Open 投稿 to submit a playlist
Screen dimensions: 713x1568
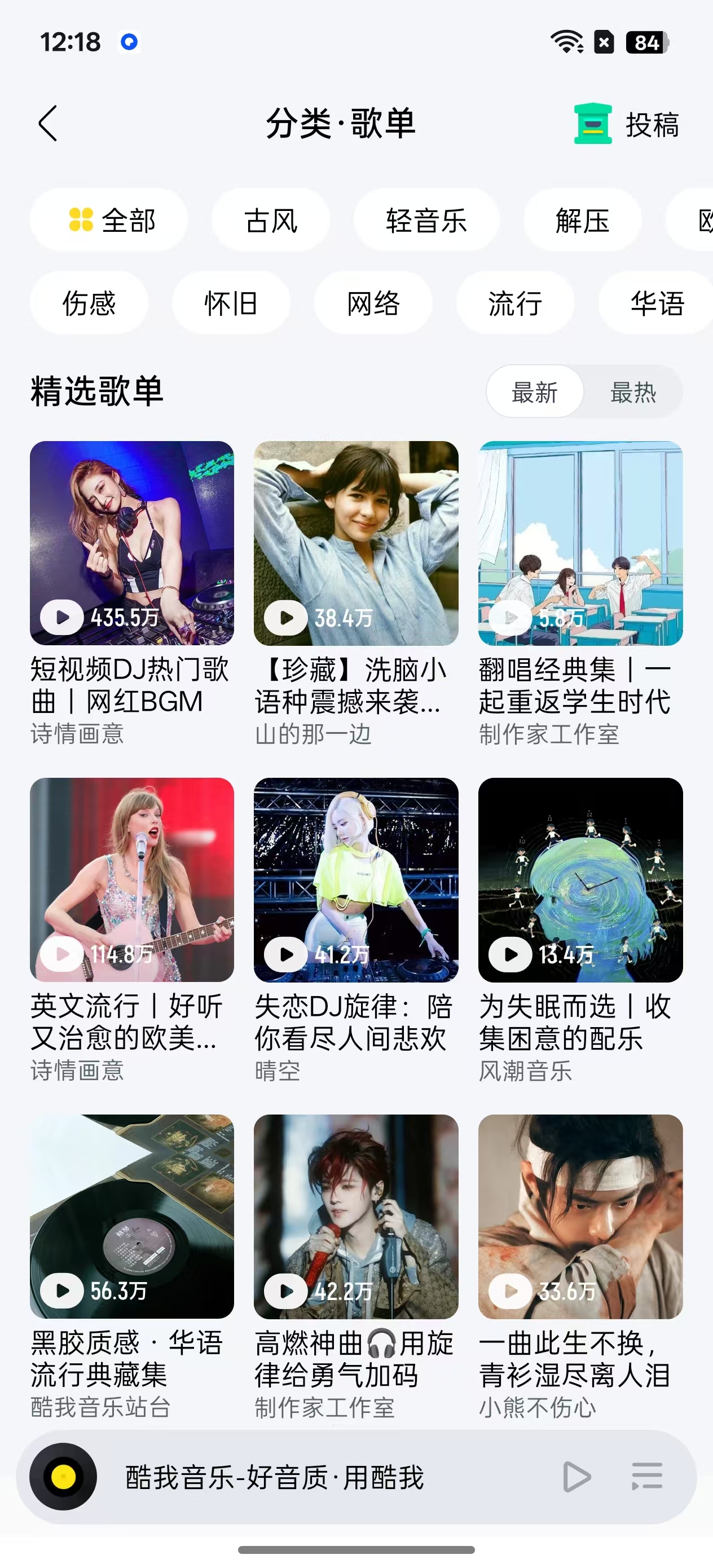click(627, 124)
